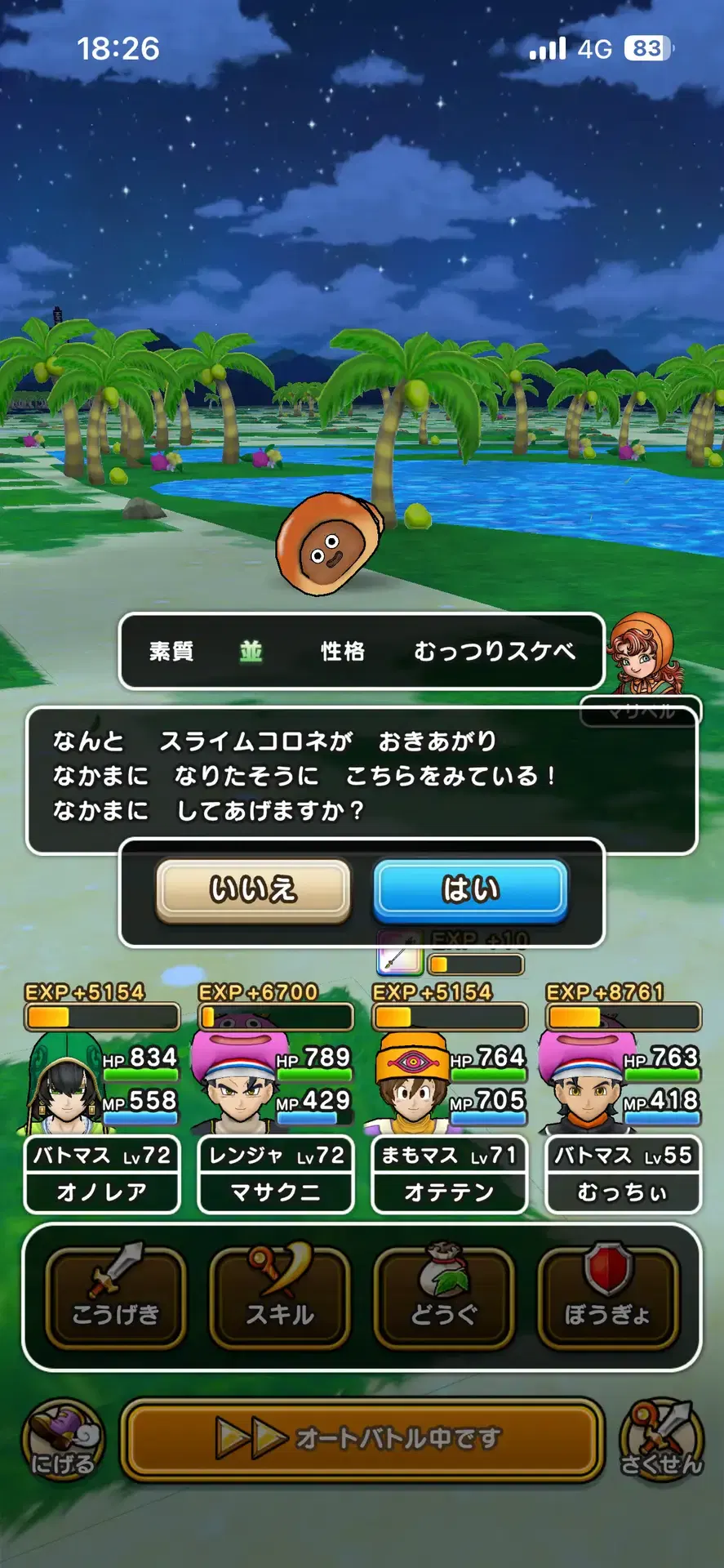Image resolution: width=724 pixels, height=1568 pixels.
Task: Open the どうぐ items menu
Action: pyautogui.click(x=444, y=1297)
